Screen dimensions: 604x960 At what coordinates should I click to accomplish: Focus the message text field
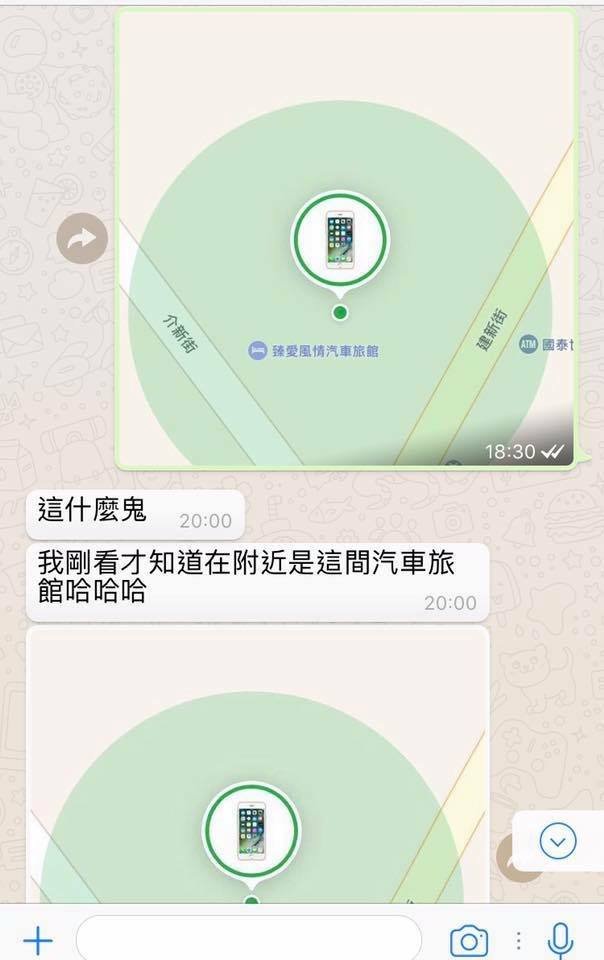(248, 938)
